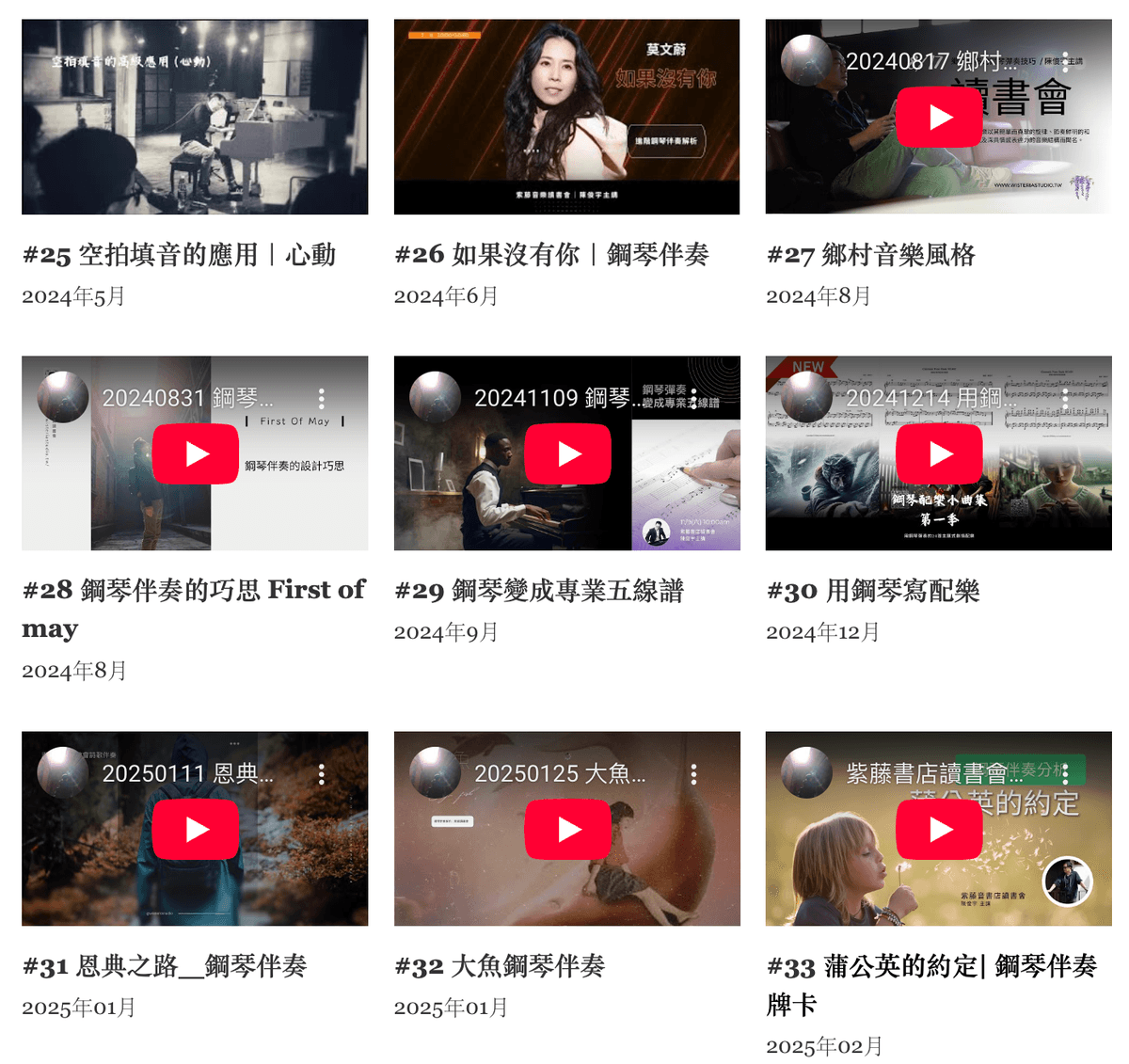Screen dimensions: 1129x1064
Task: Open overflow menu on 20240817 鄉村 video
Action: click(1065, 61)
